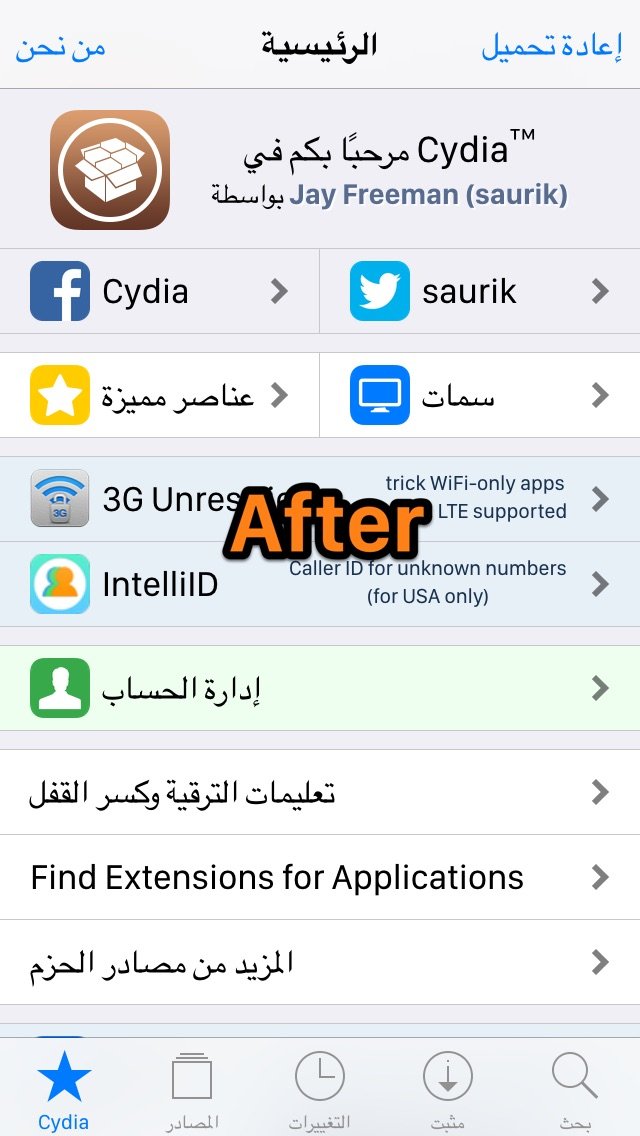Open the سمات themes section
The height and width of the screenshot is (1136, 640).
(480, 396)
